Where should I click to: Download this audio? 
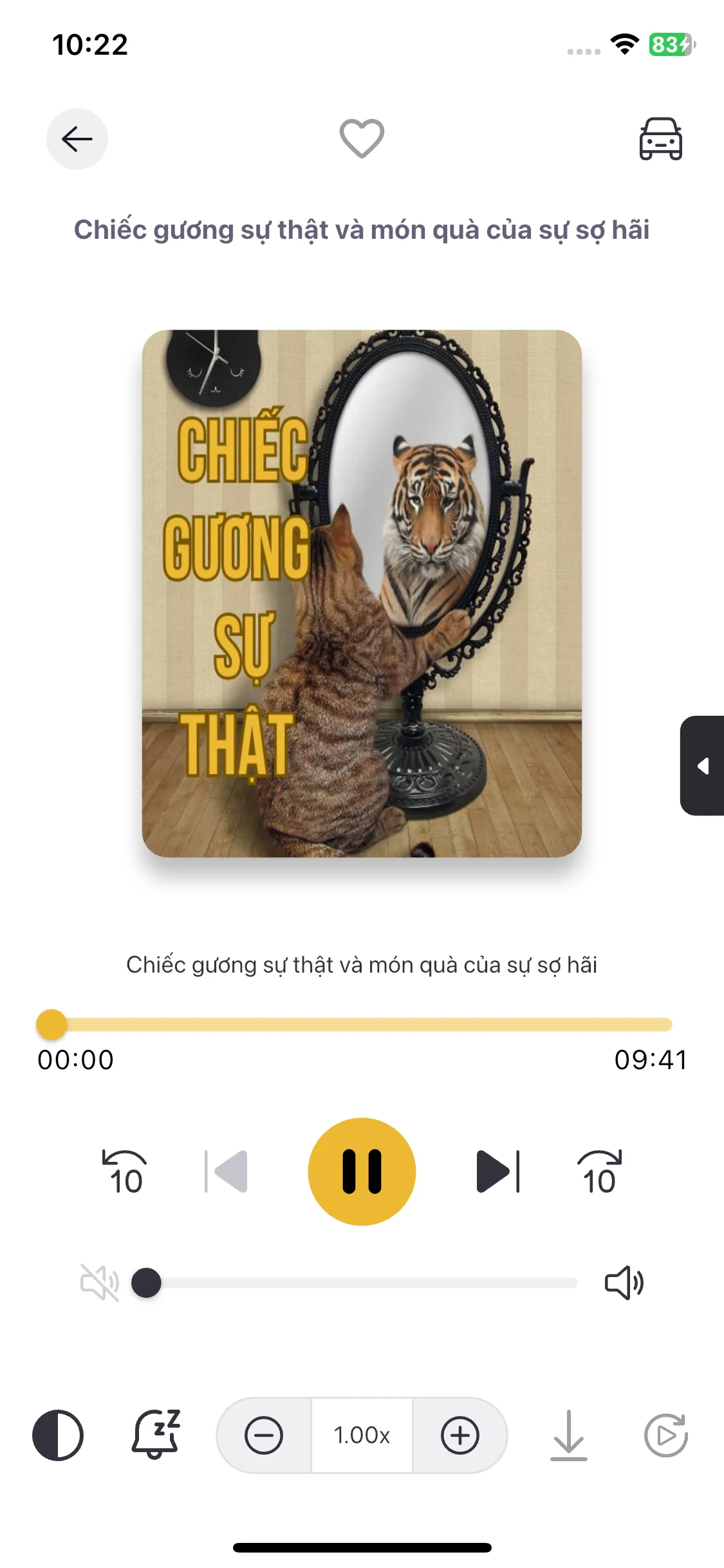(x=569, y=1435)
